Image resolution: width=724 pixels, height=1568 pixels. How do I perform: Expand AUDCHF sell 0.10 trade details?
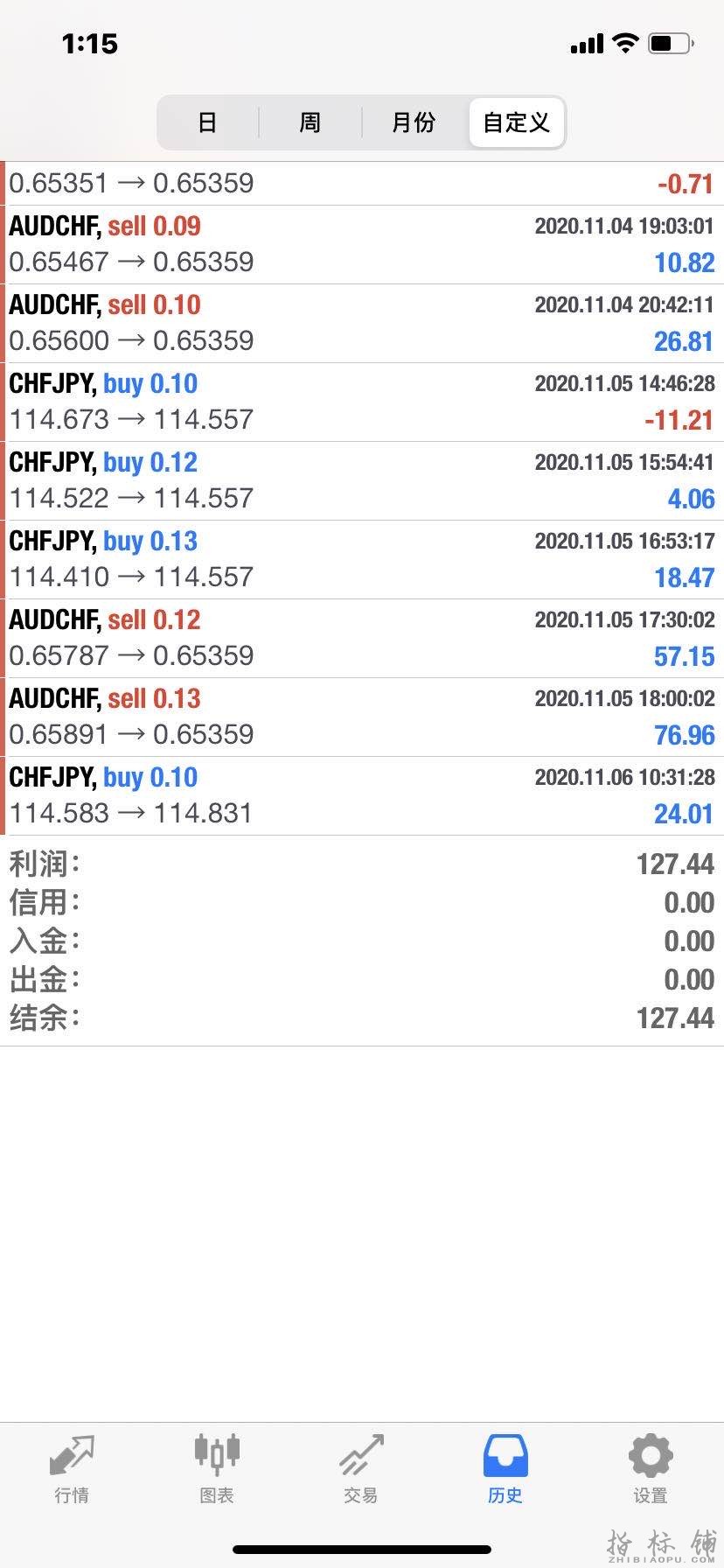tap(362, 323)
